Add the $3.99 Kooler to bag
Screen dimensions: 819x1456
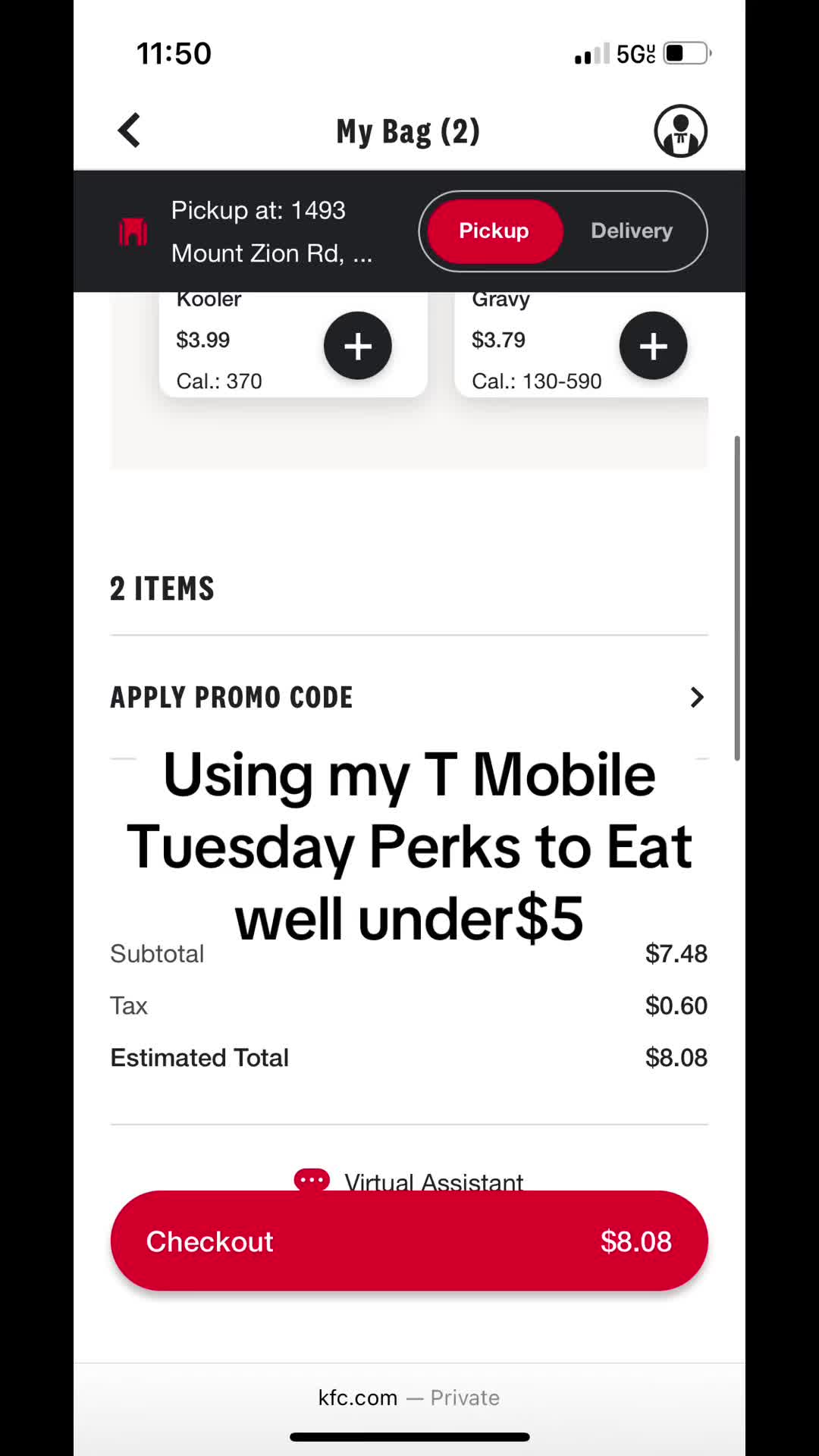(x=358, y=346)
